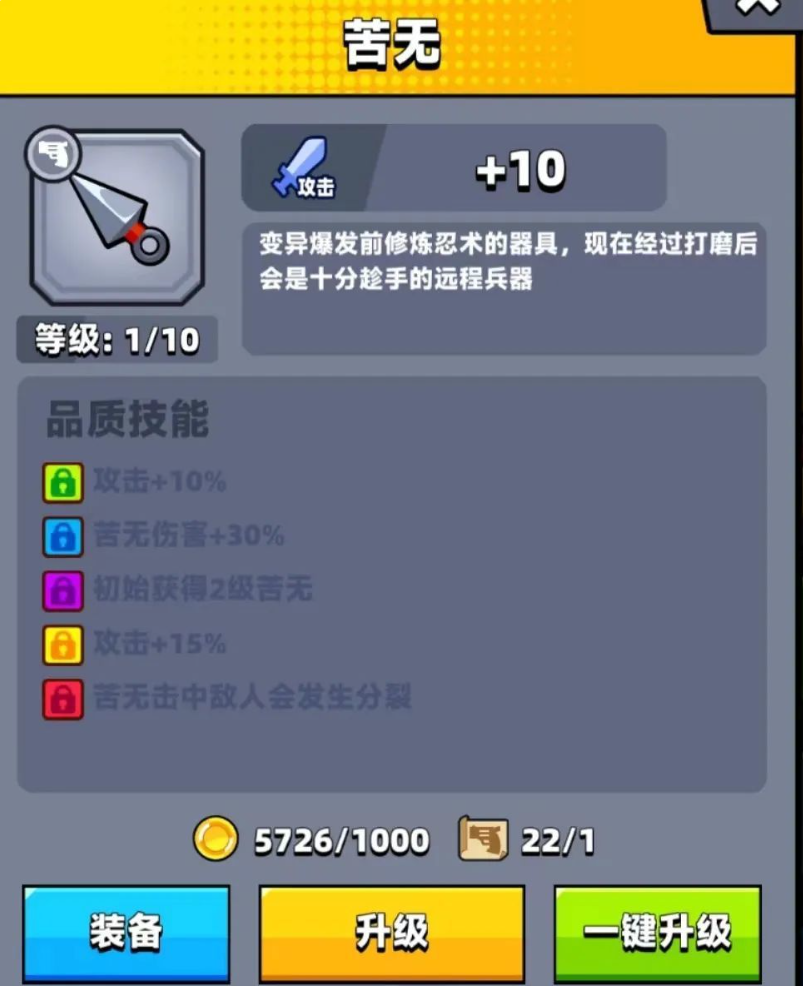Use 一键升级 to upgrade all at once

(657, 932)
